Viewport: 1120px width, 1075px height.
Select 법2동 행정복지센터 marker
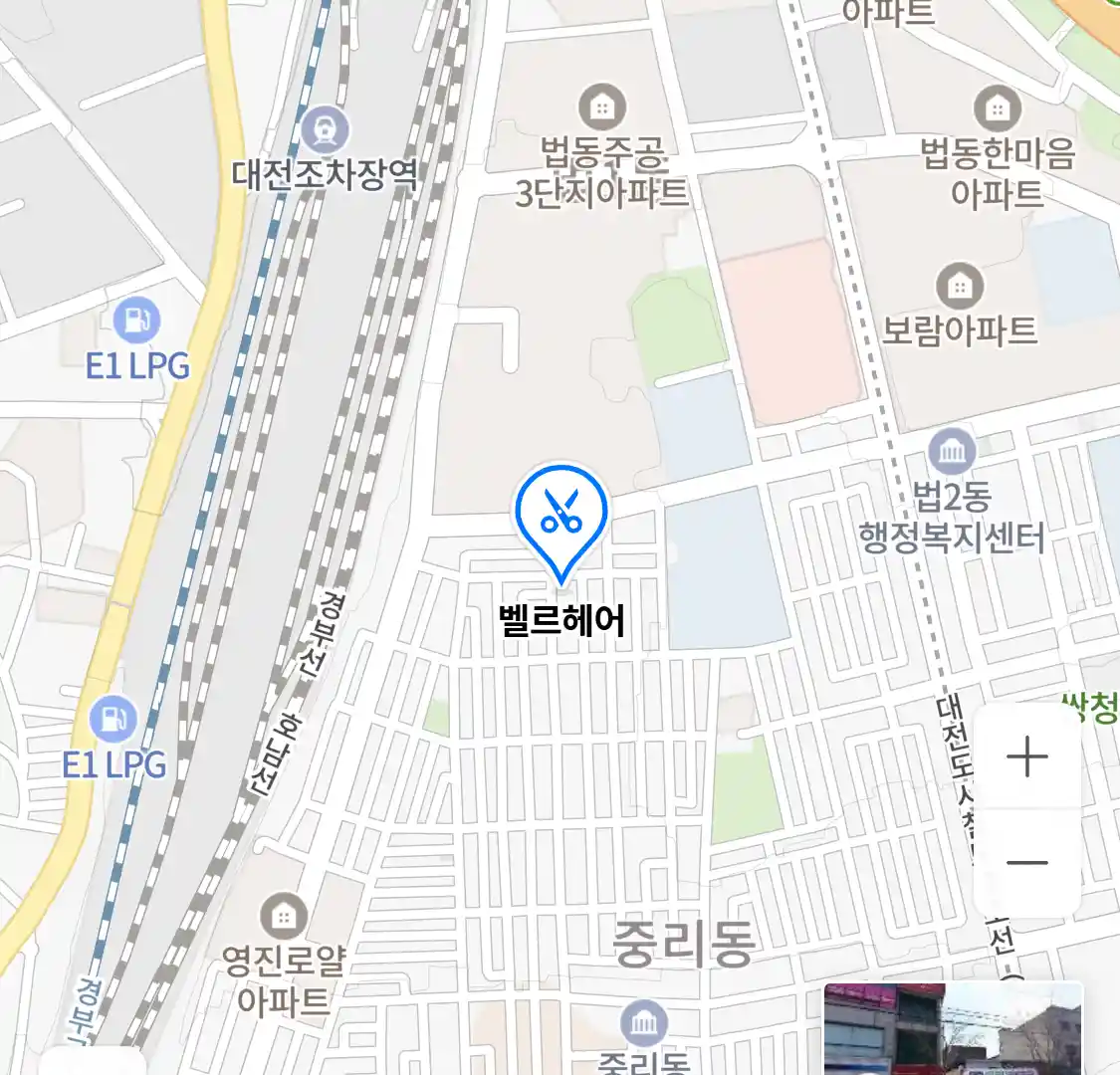(952, 454)
